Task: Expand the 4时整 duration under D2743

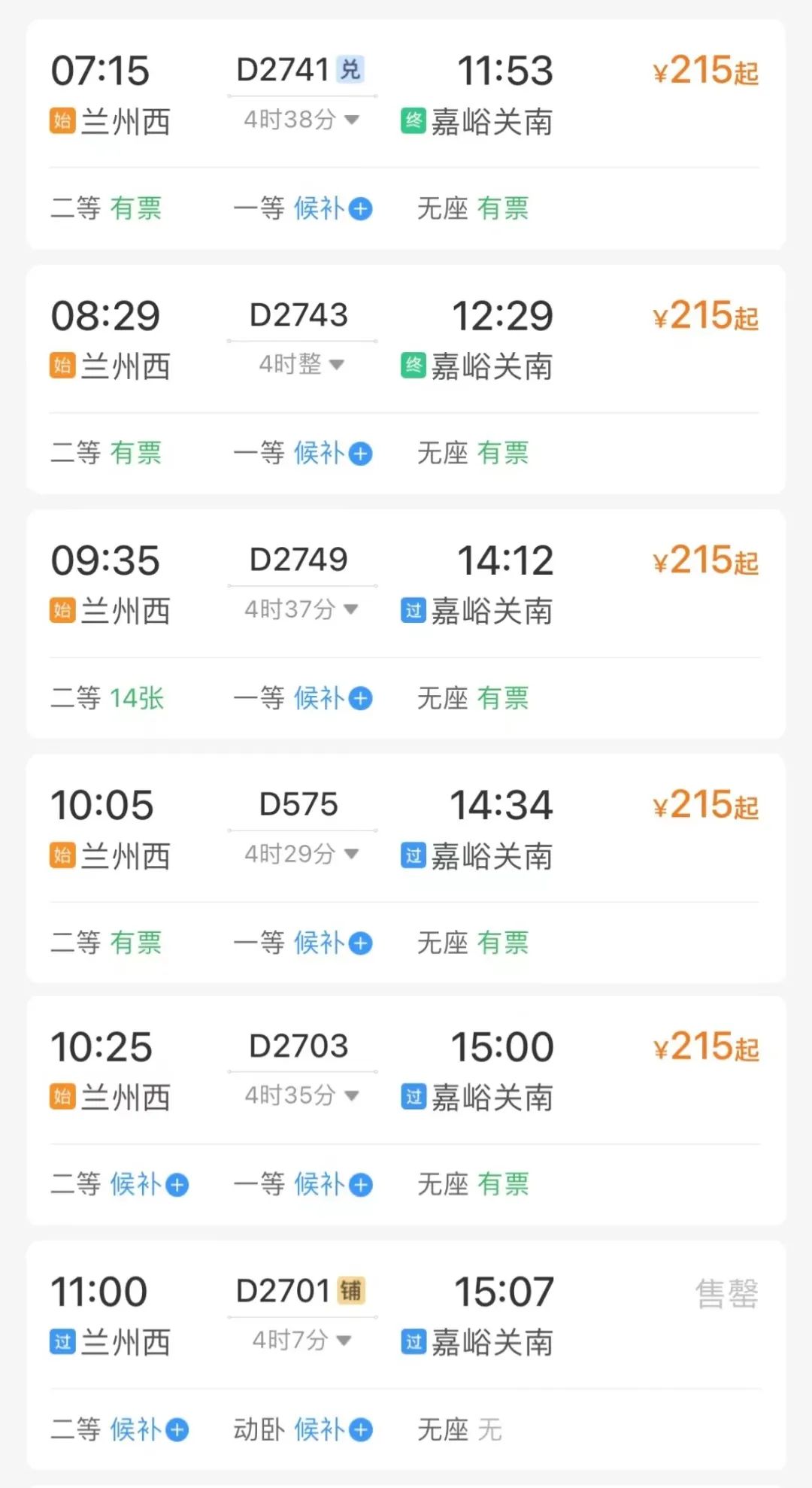Action: coord(301,365)
